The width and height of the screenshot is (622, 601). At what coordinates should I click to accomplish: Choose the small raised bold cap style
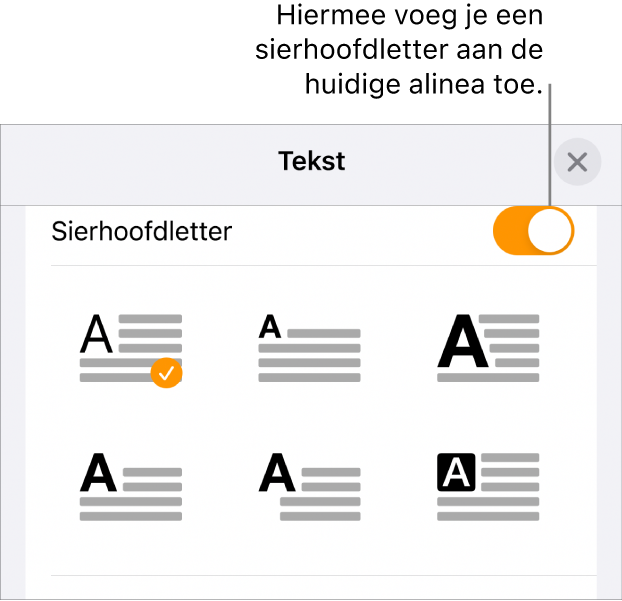309,347
